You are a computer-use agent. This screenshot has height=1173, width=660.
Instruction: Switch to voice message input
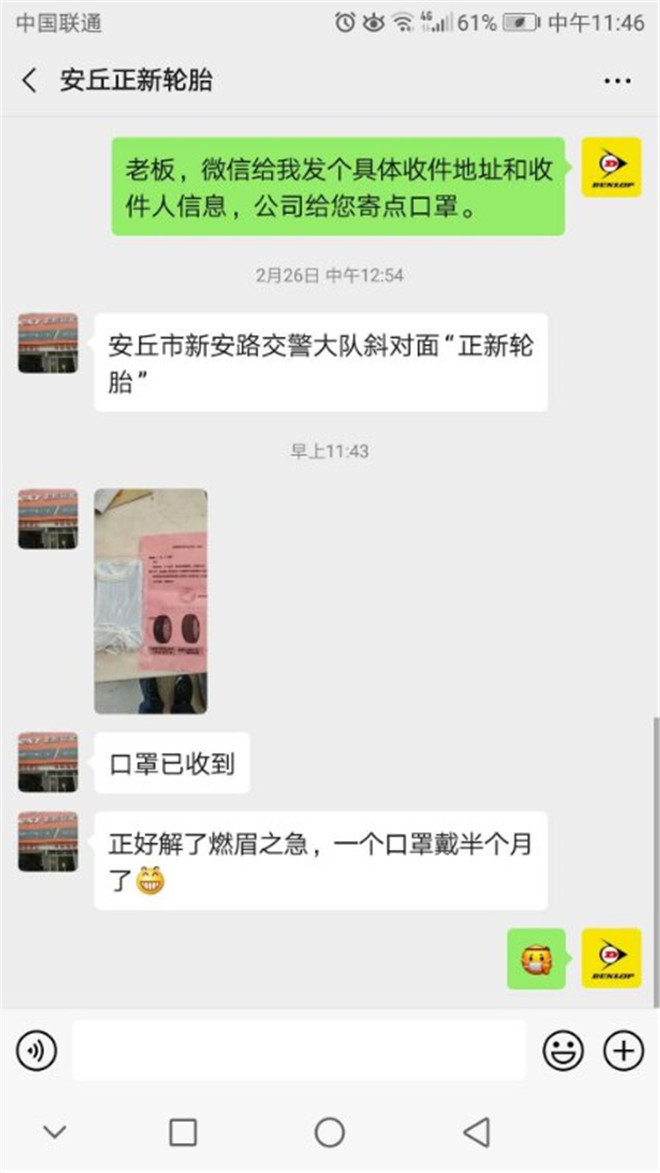(x=37, y=1050)
